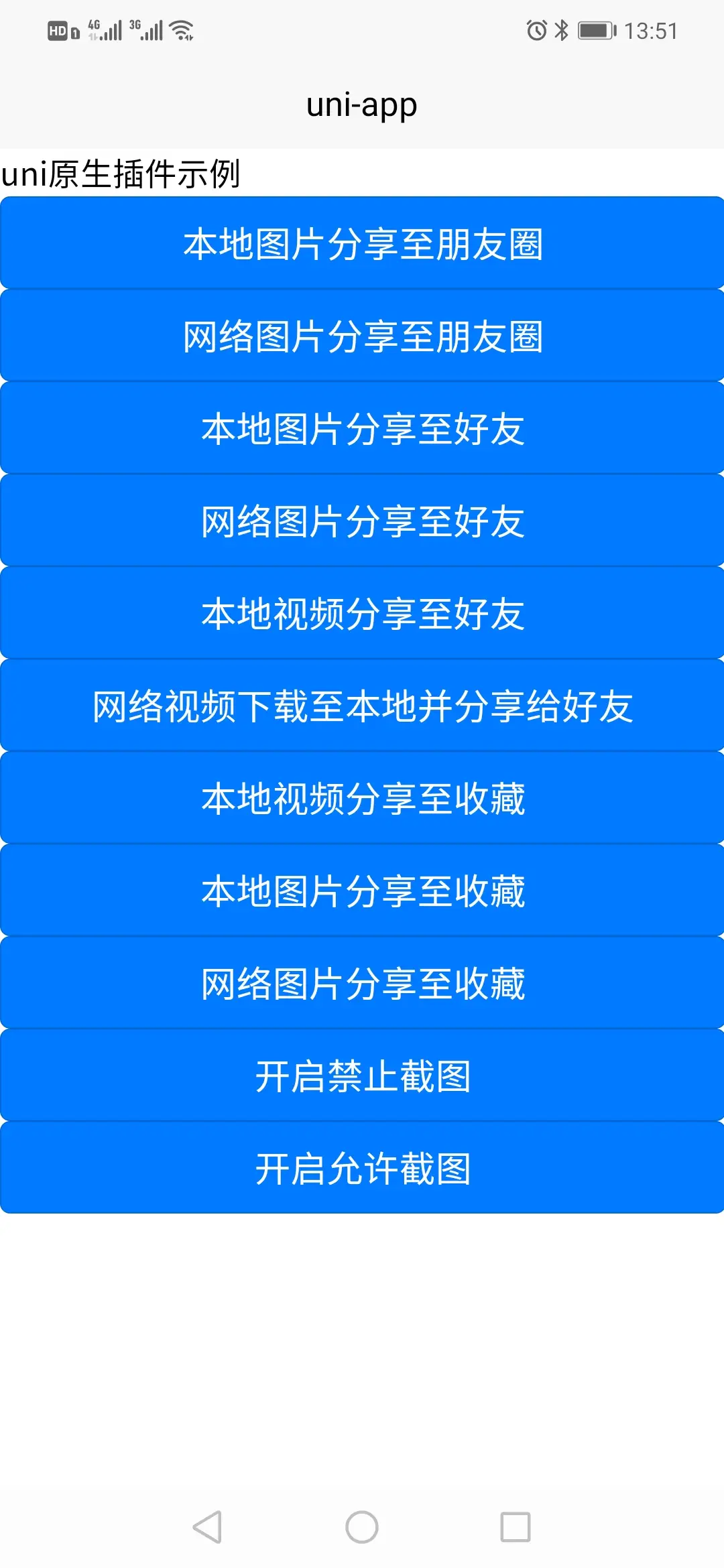This screenshot has height=1568, width=724.
Task: Choose 本地图片分享至好友
Action: click(362, 428)
